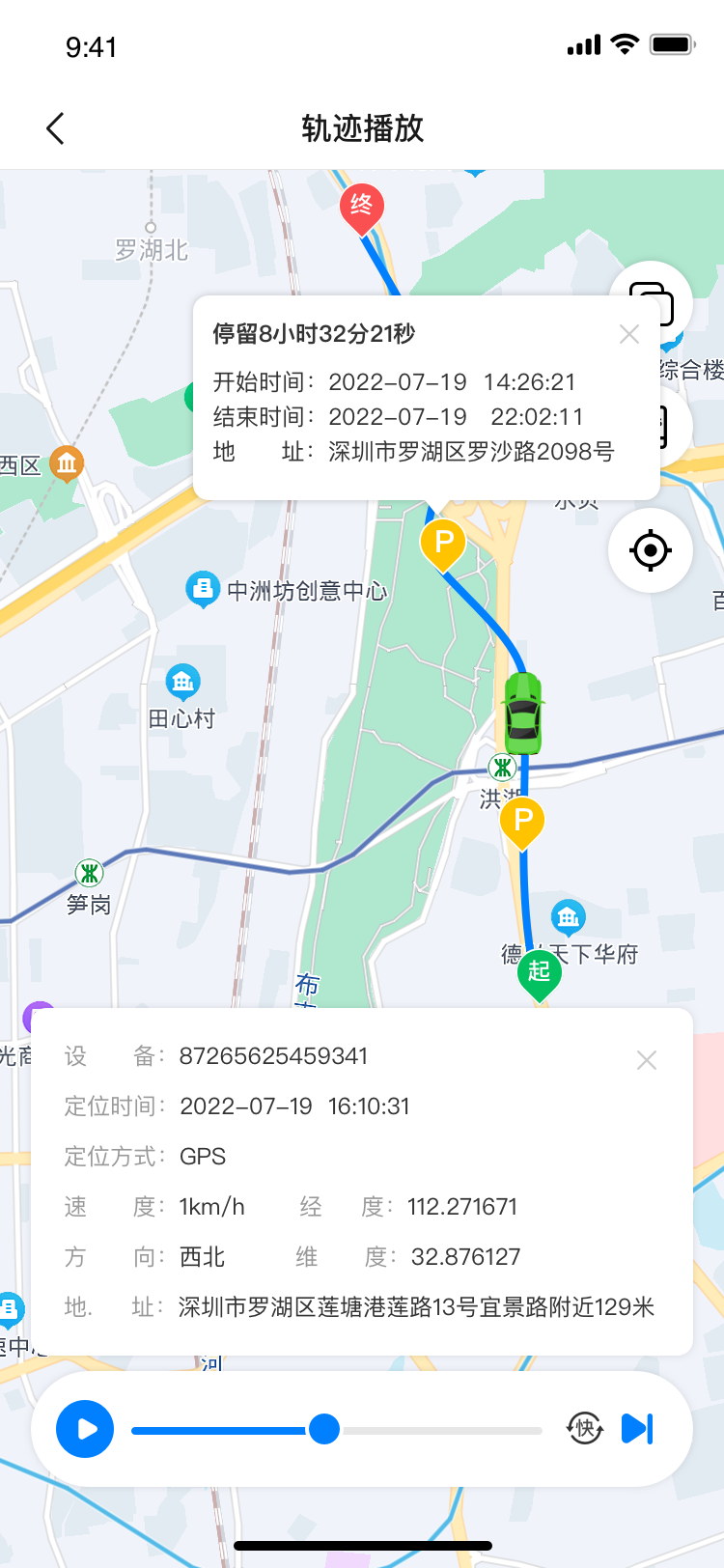Close the device info card
Viewport: 724px width, 1568px height.
click(x=646, y=1059)
